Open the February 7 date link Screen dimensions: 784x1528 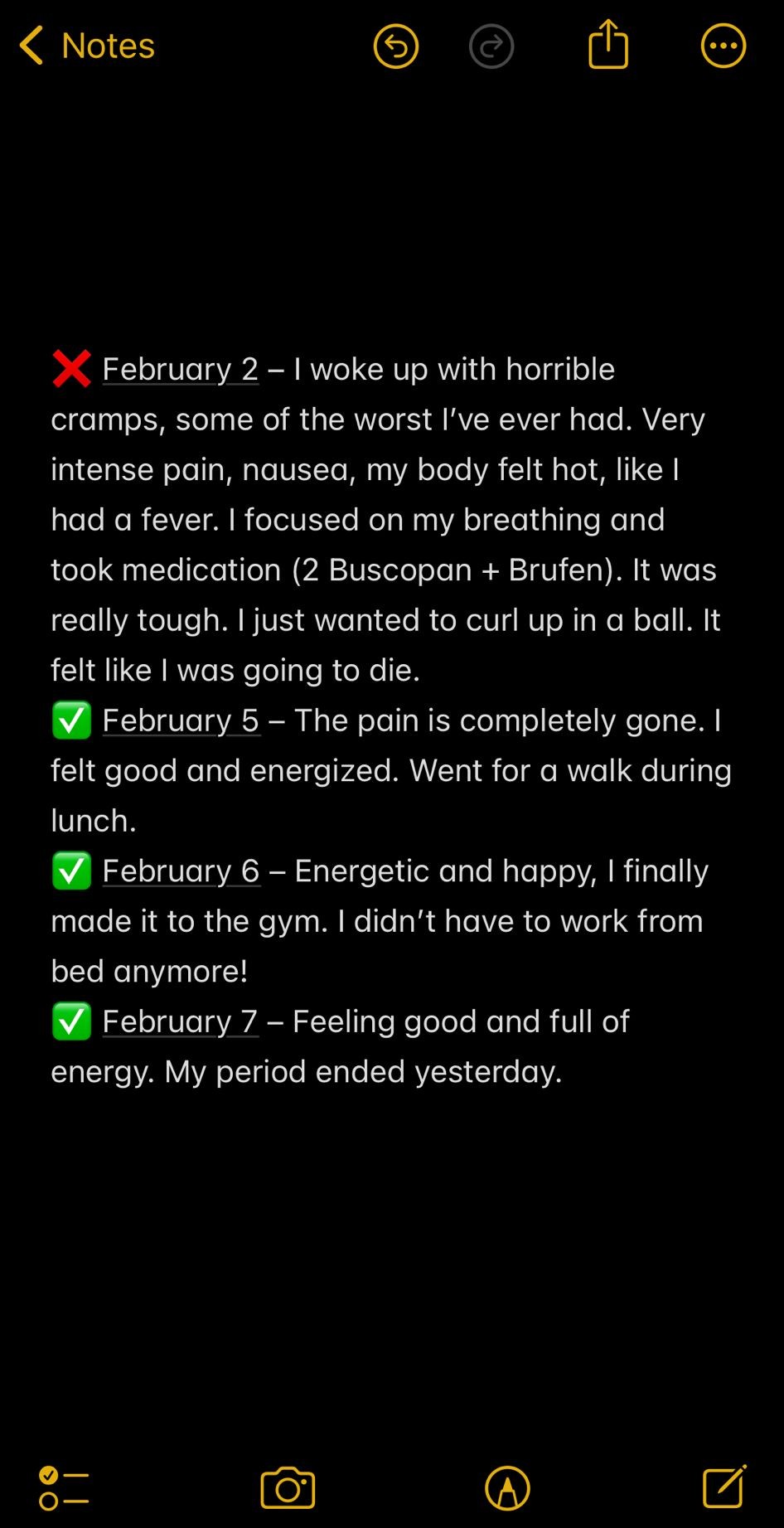click(x=180, y=1021)
